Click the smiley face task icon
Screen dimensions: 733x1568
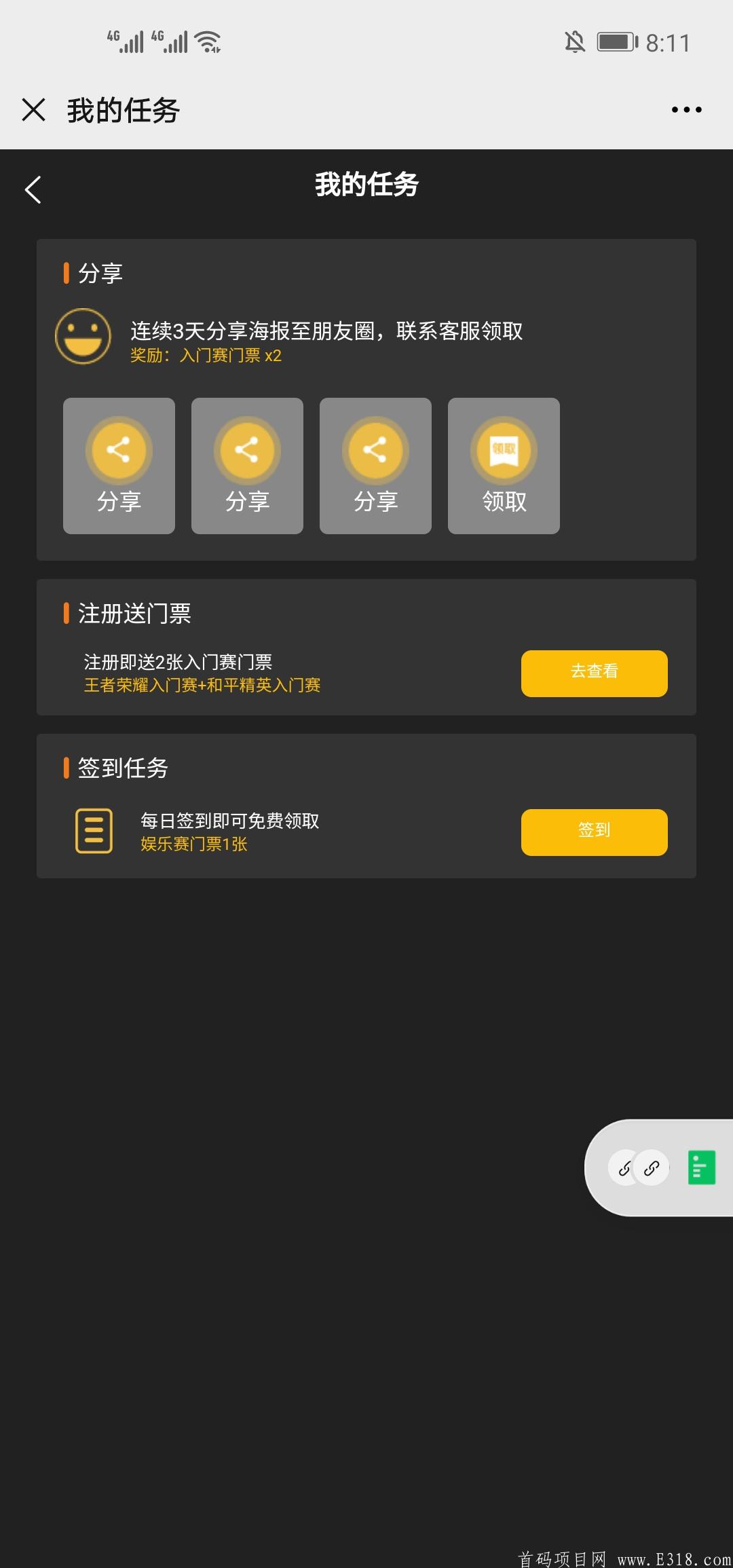point(83,335)
